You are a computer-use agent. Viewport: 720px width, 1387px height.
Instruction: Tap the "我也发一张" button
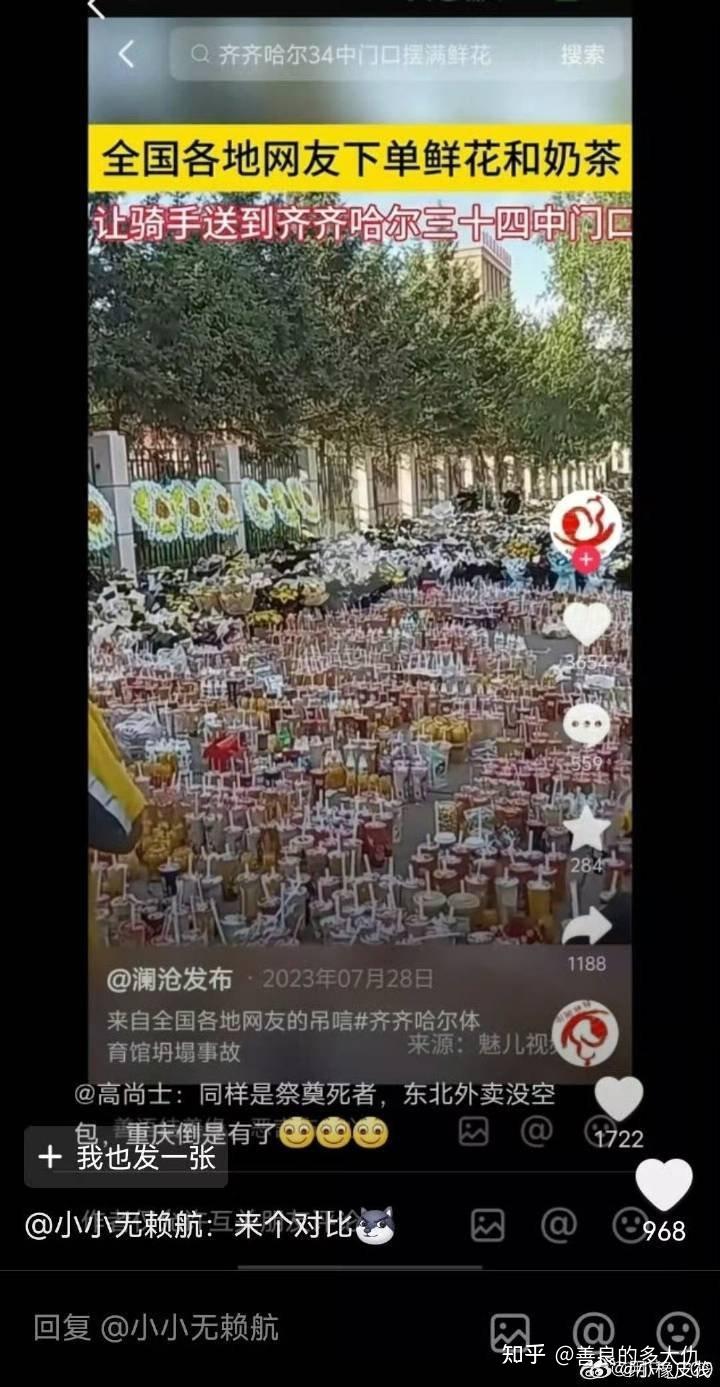pos(126,1157)
